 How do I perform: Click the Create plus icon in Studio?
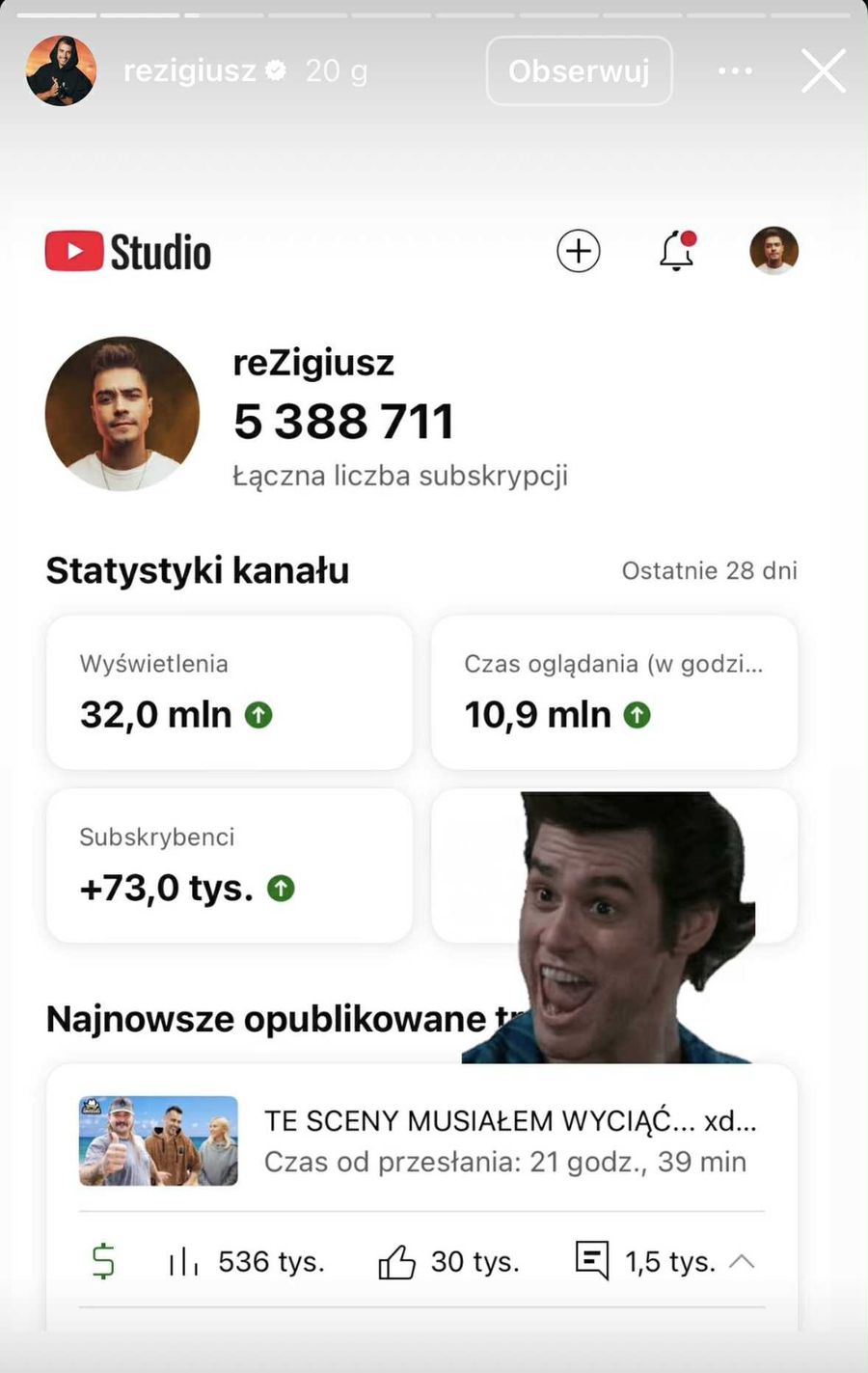578,250
